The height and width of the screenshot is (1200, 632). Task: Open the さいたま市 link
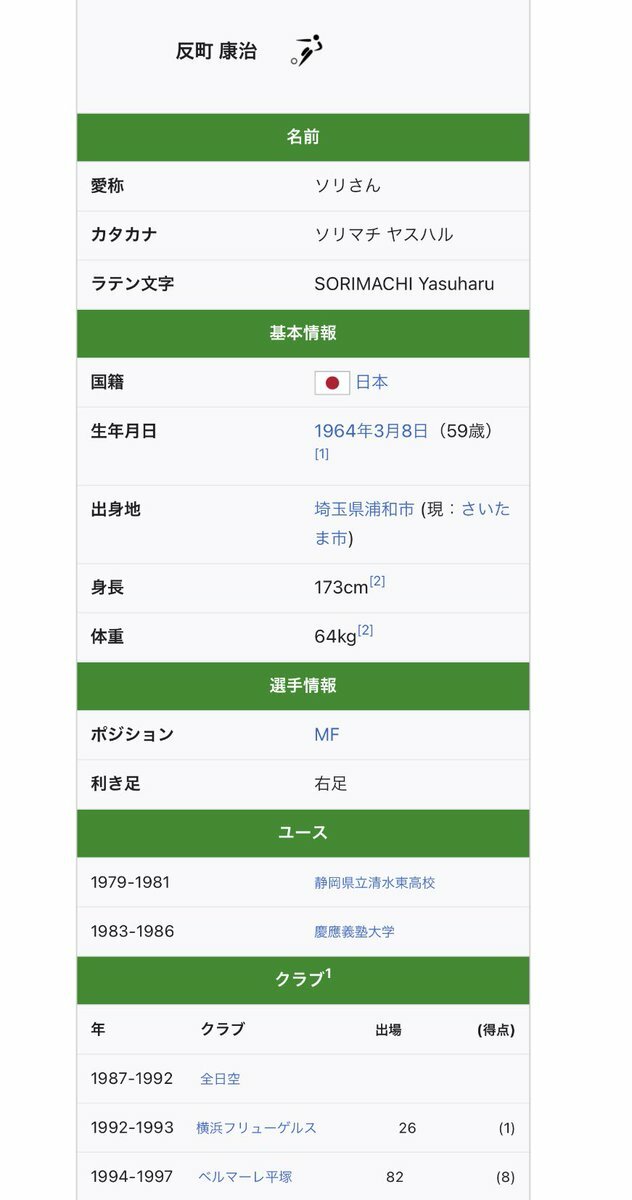(485, 509)
